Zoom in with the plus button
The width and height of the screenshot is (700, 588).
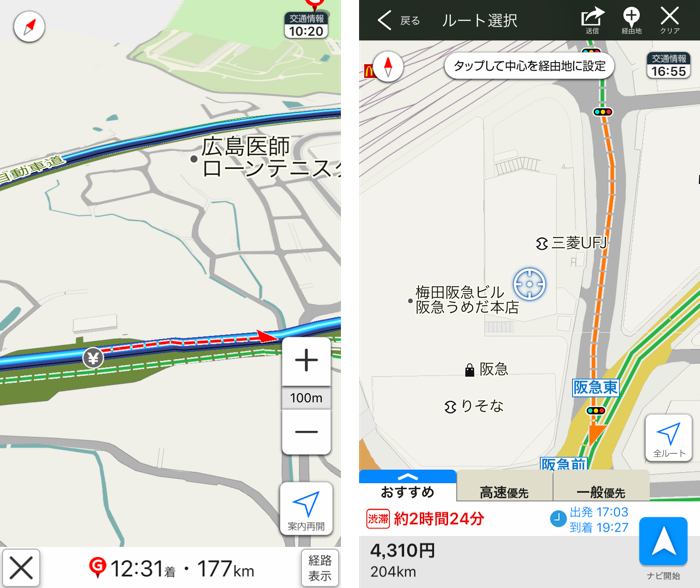(x=306, y=362)
